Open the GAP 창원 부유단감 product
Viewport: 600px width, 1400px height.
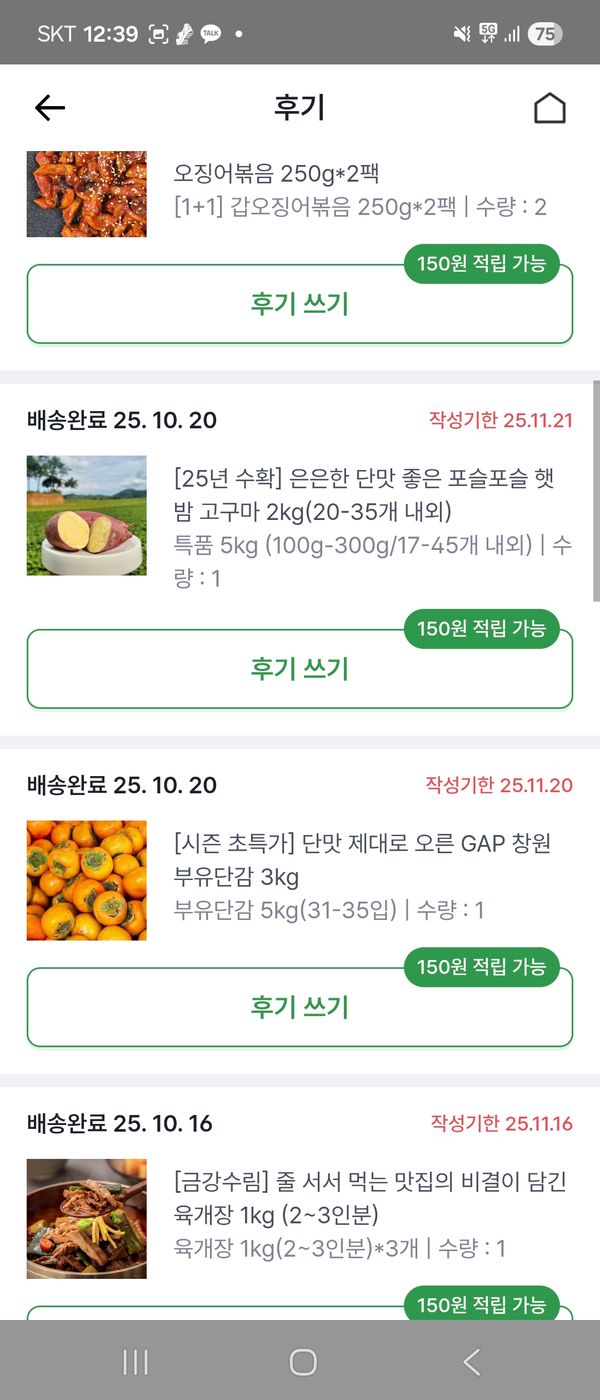point(362,860)
